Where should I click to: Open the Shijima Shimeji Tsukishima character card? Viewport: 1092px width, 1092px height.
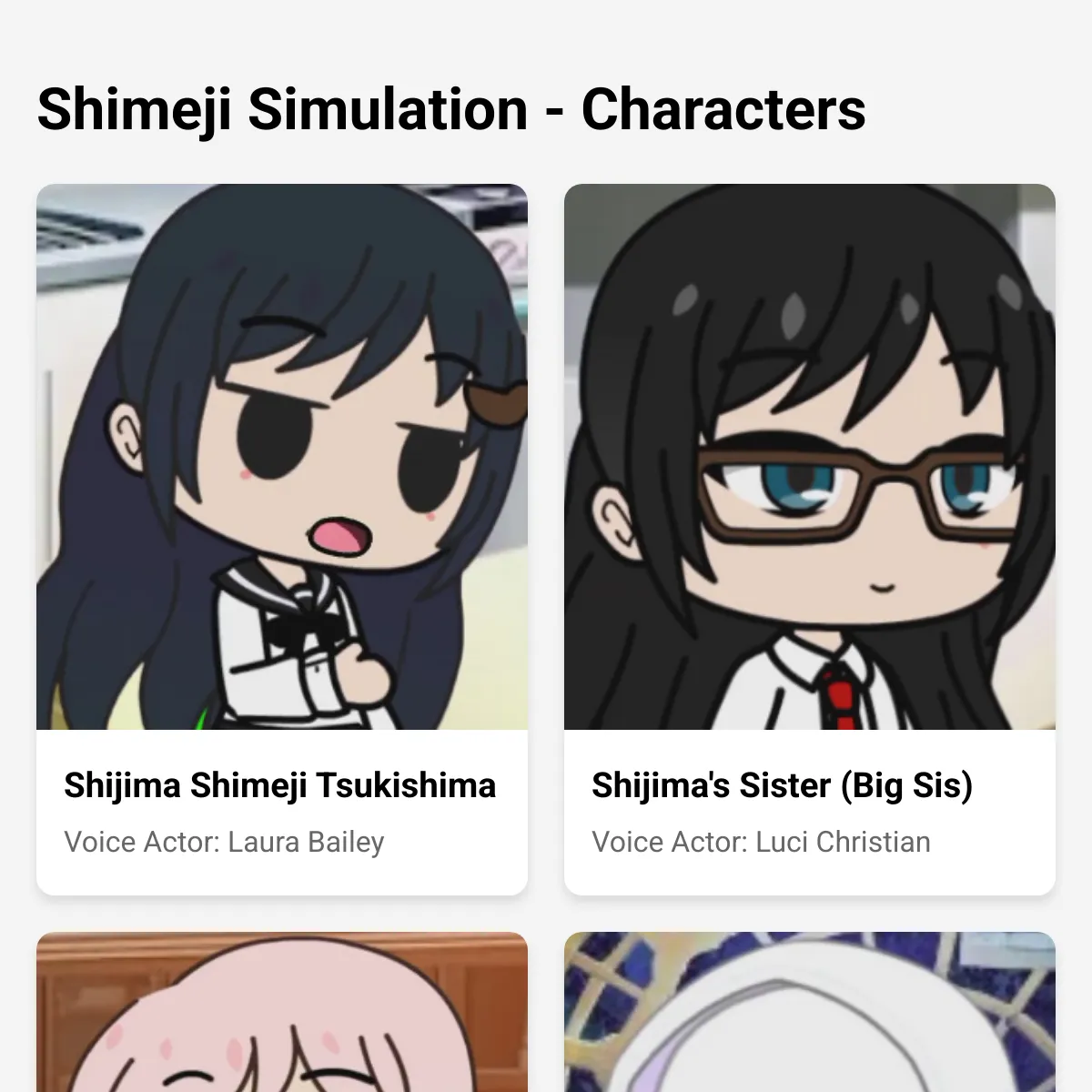[281, 539]
